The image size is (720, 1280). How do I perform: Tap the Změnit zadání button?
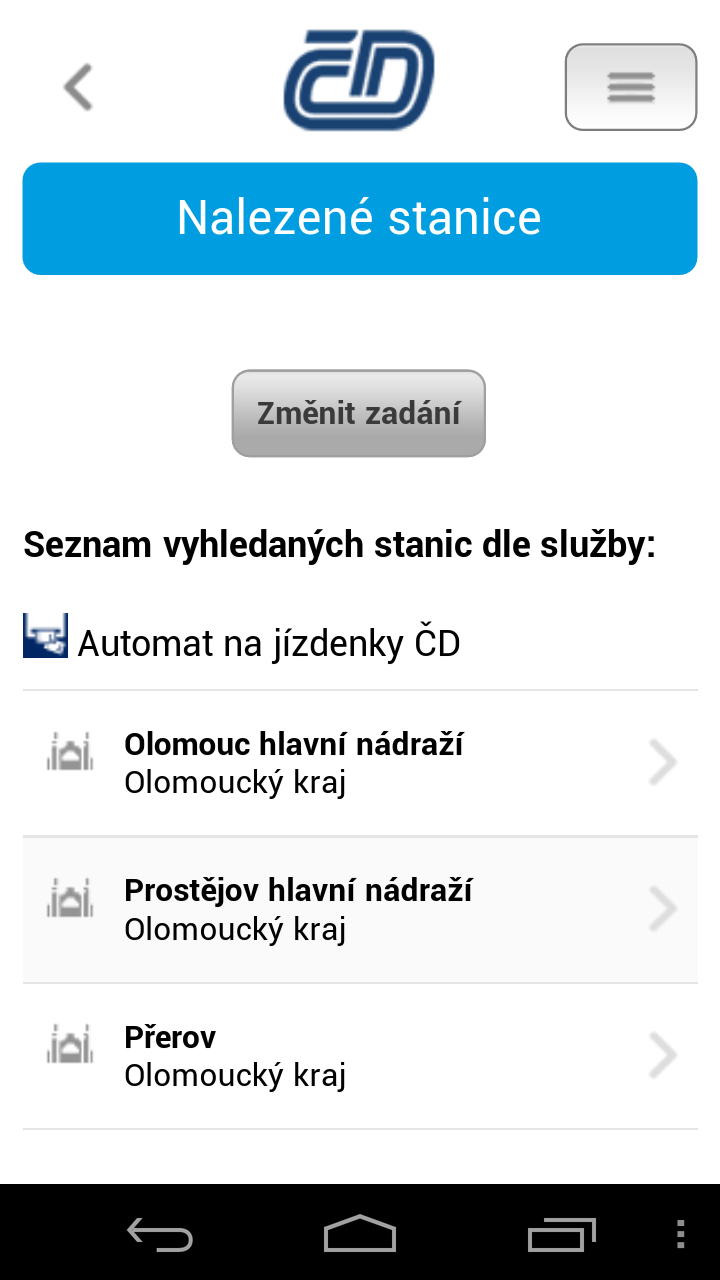[x=359, y=413]
